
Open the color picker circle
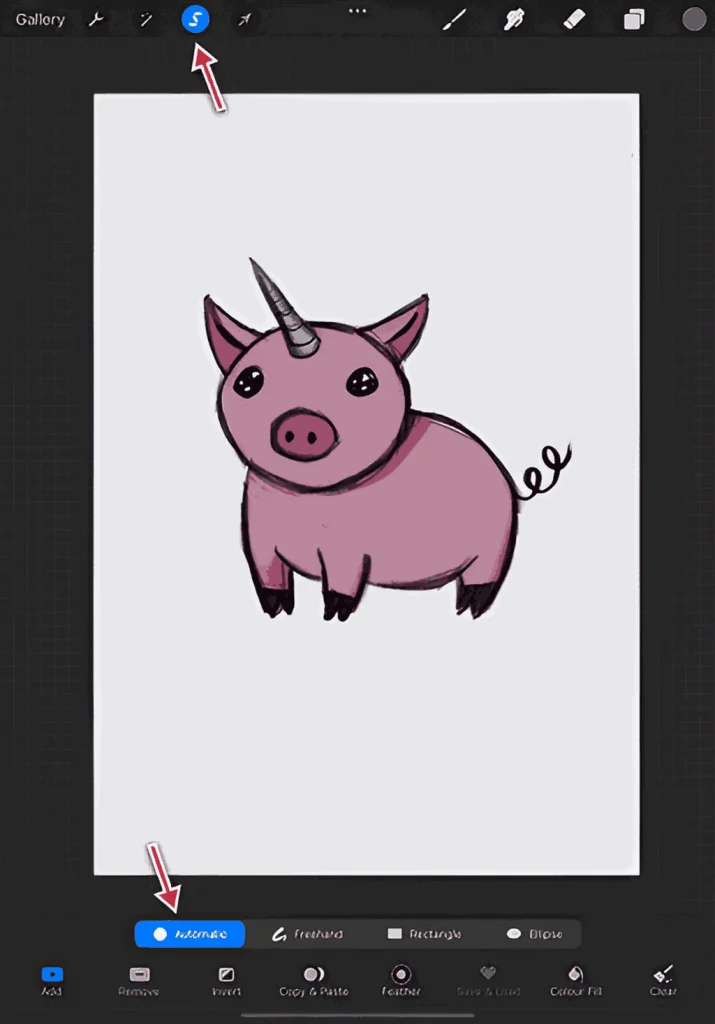click(694, 19)
